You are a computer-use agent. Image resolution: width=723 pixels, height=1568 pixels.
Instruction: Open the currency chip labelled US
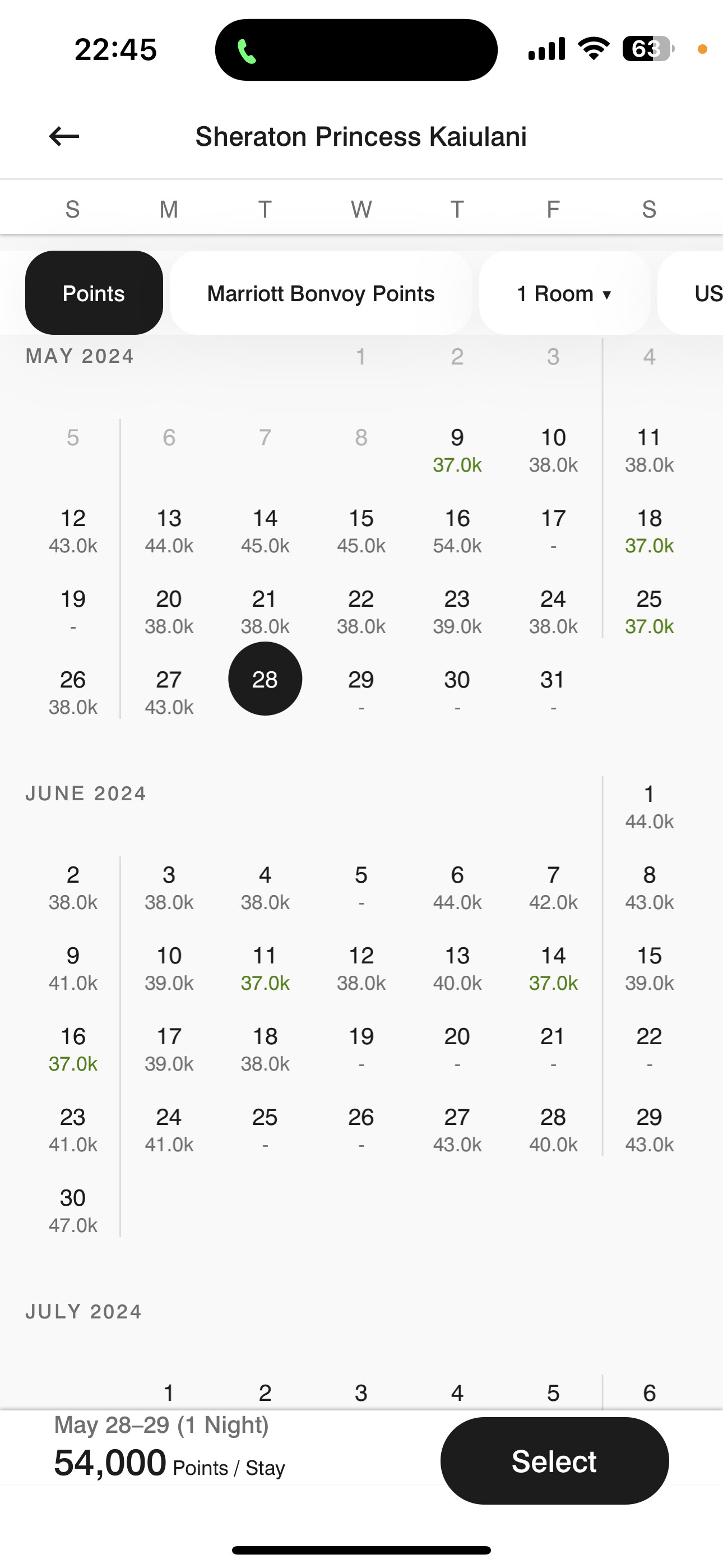click(x=700, y=293)
